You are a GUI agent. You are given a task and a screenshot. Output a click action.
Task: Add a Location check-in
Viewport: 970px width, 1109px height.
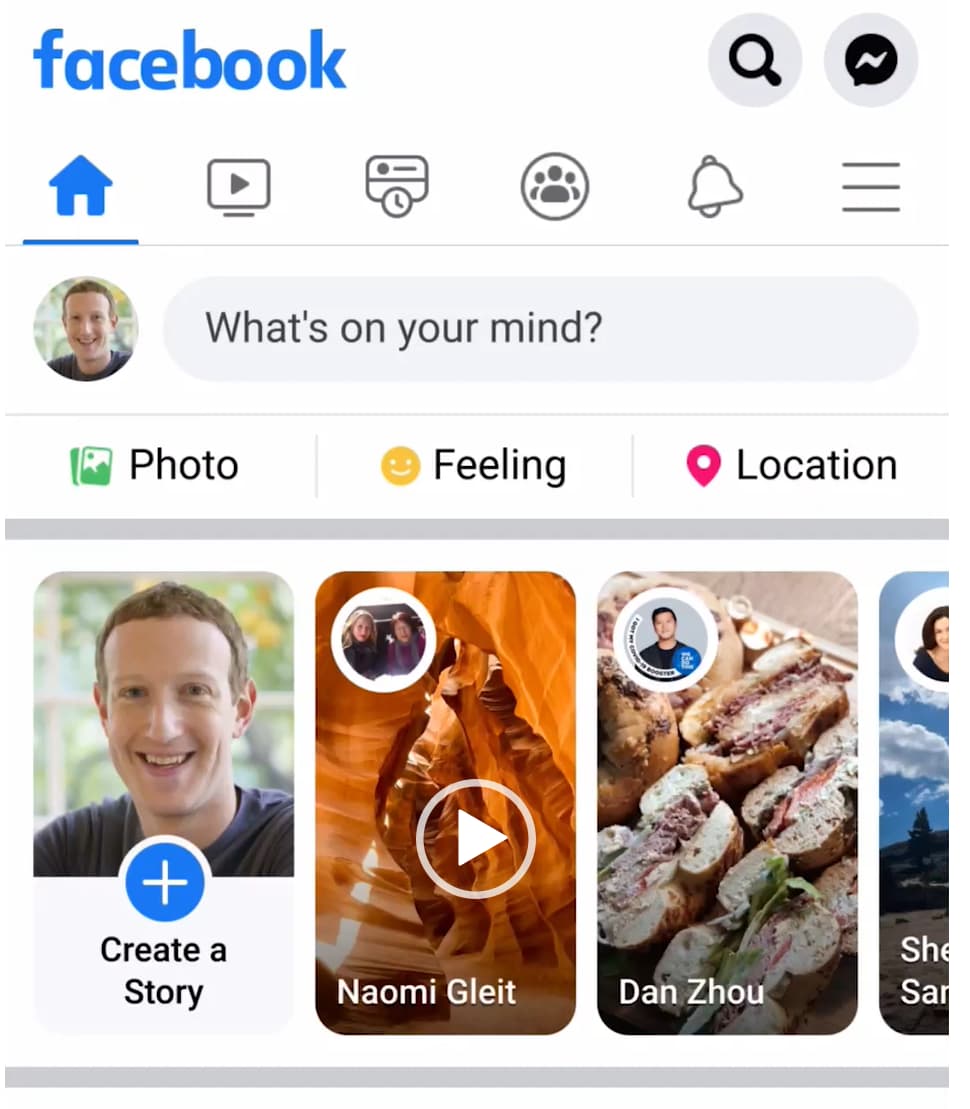pyautogui.click(x=791, y=466)
